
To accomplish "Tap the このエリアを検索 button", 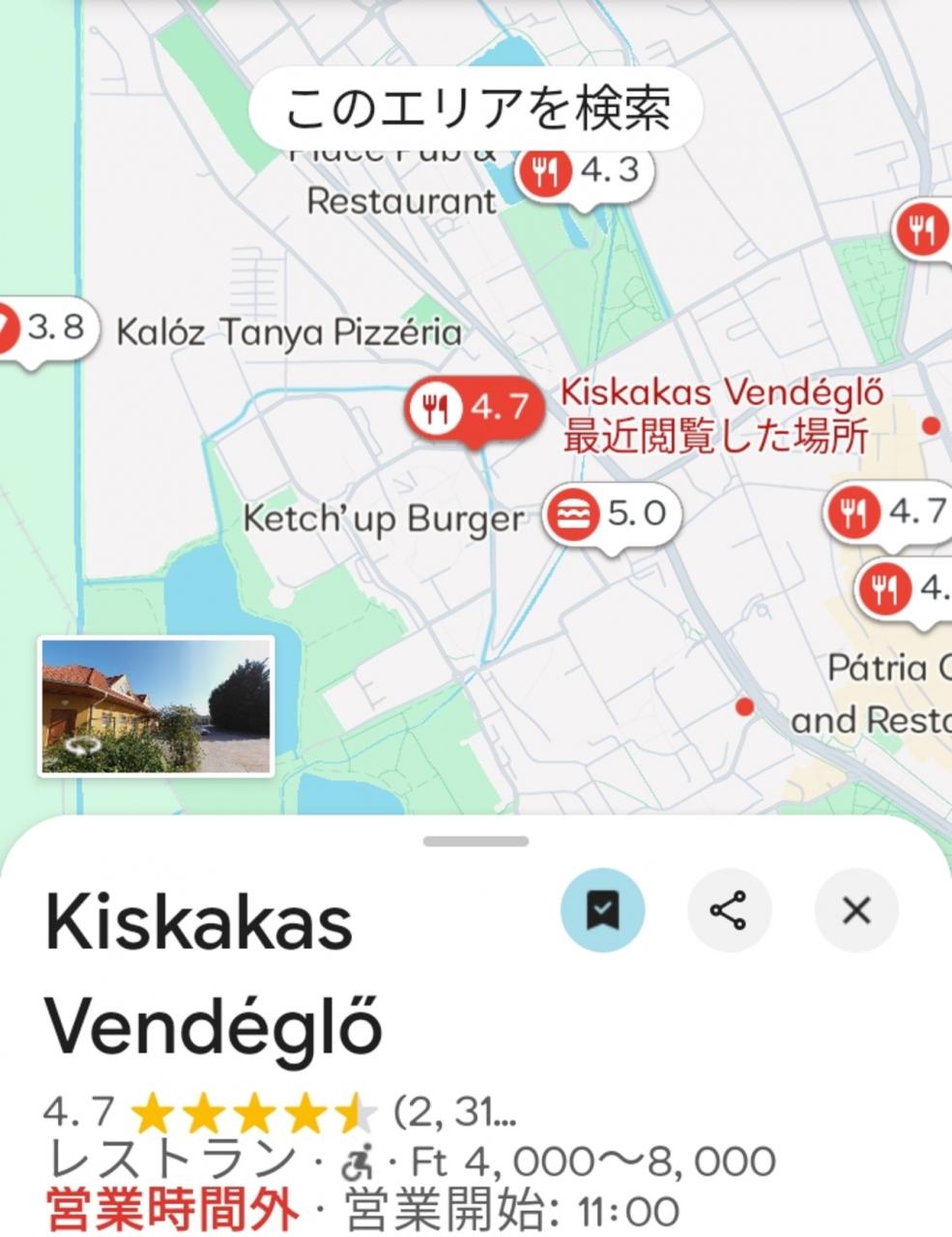I will pyautogui.click(x=475, y=108).
